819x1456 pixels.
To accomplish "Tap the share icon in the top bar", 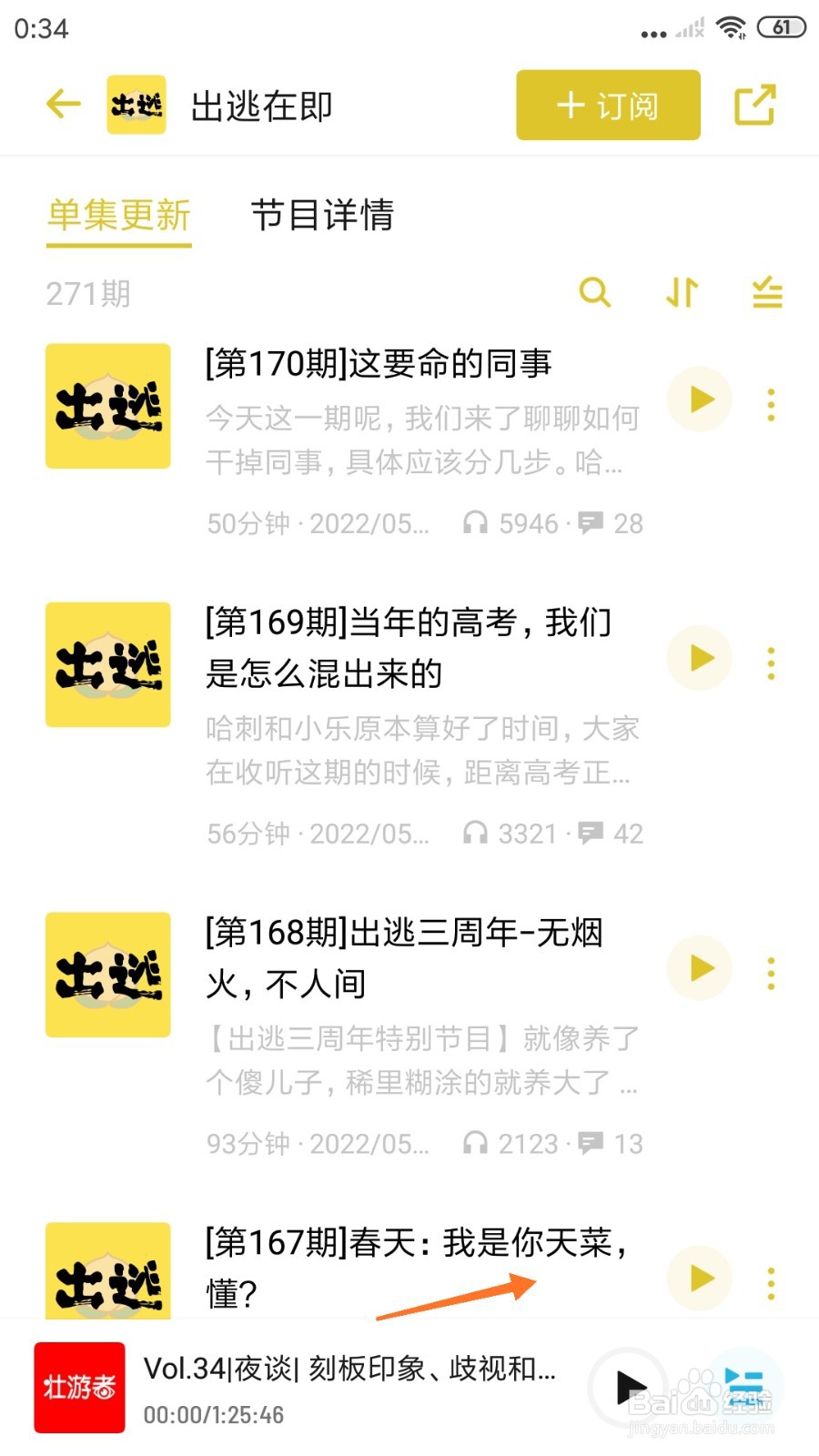I will tap(755, 104).
